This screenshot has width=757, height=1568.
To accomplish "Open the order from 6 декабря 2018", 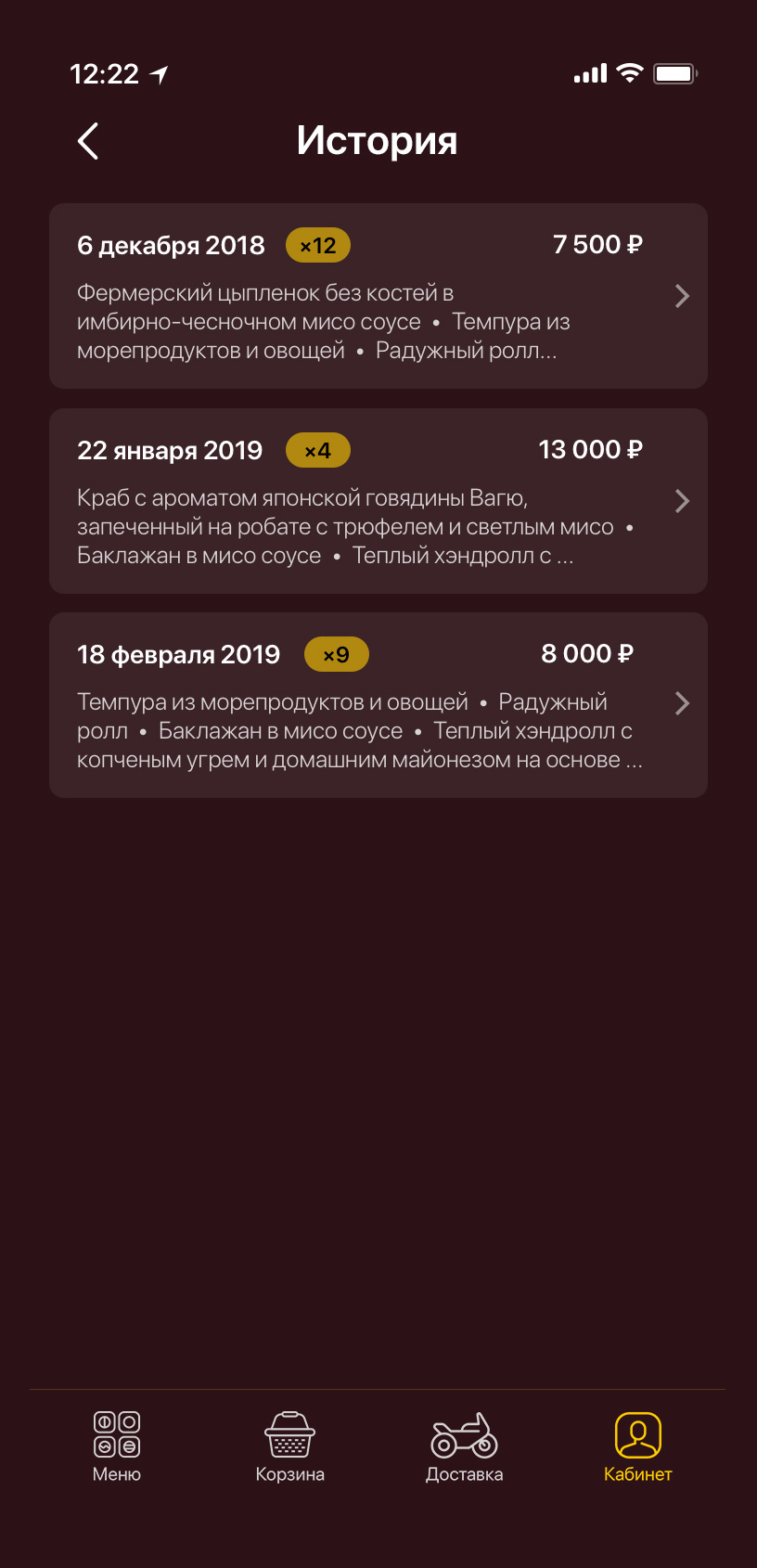I will tap(378, 296).
